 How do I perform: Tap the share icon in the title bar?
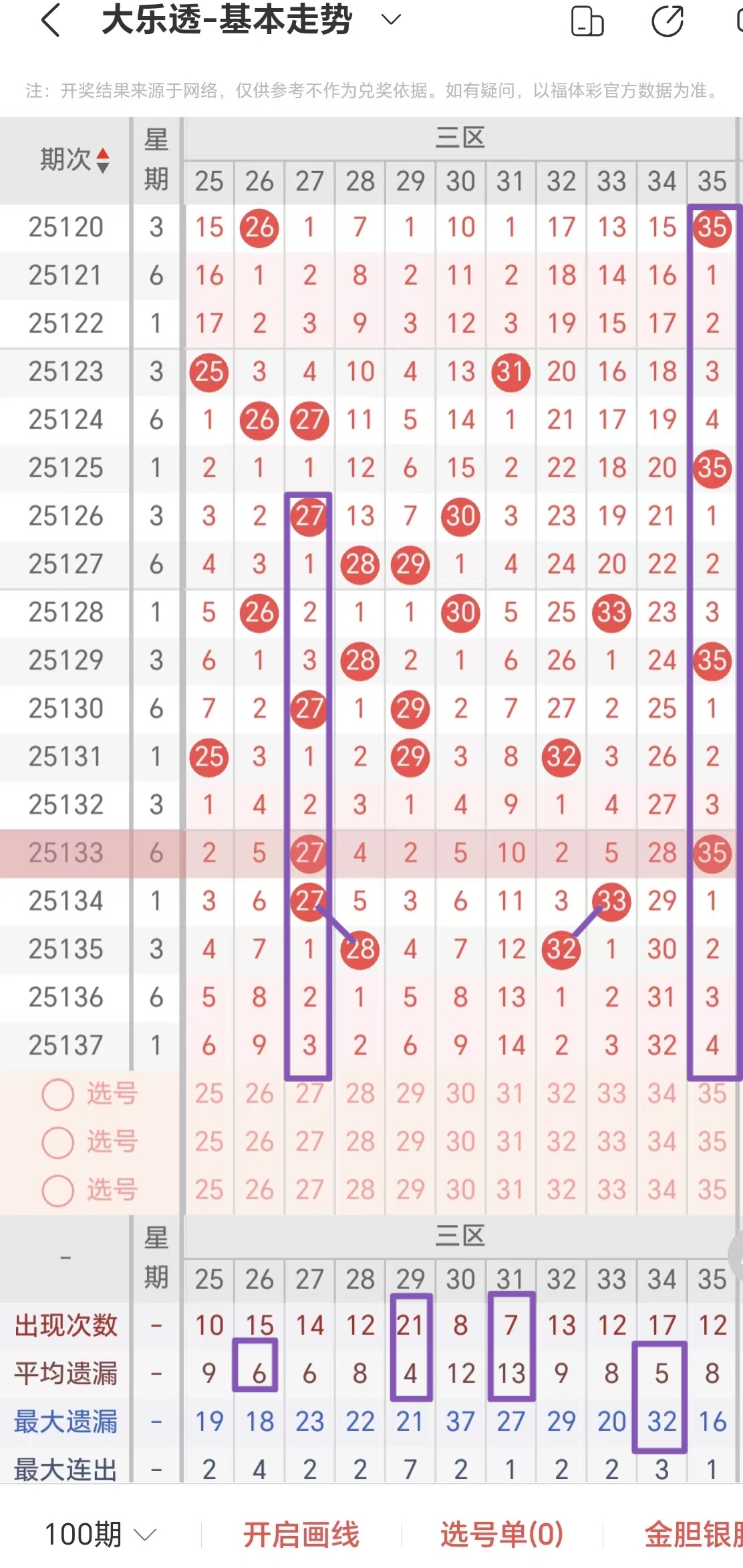(x=666, y=21)
